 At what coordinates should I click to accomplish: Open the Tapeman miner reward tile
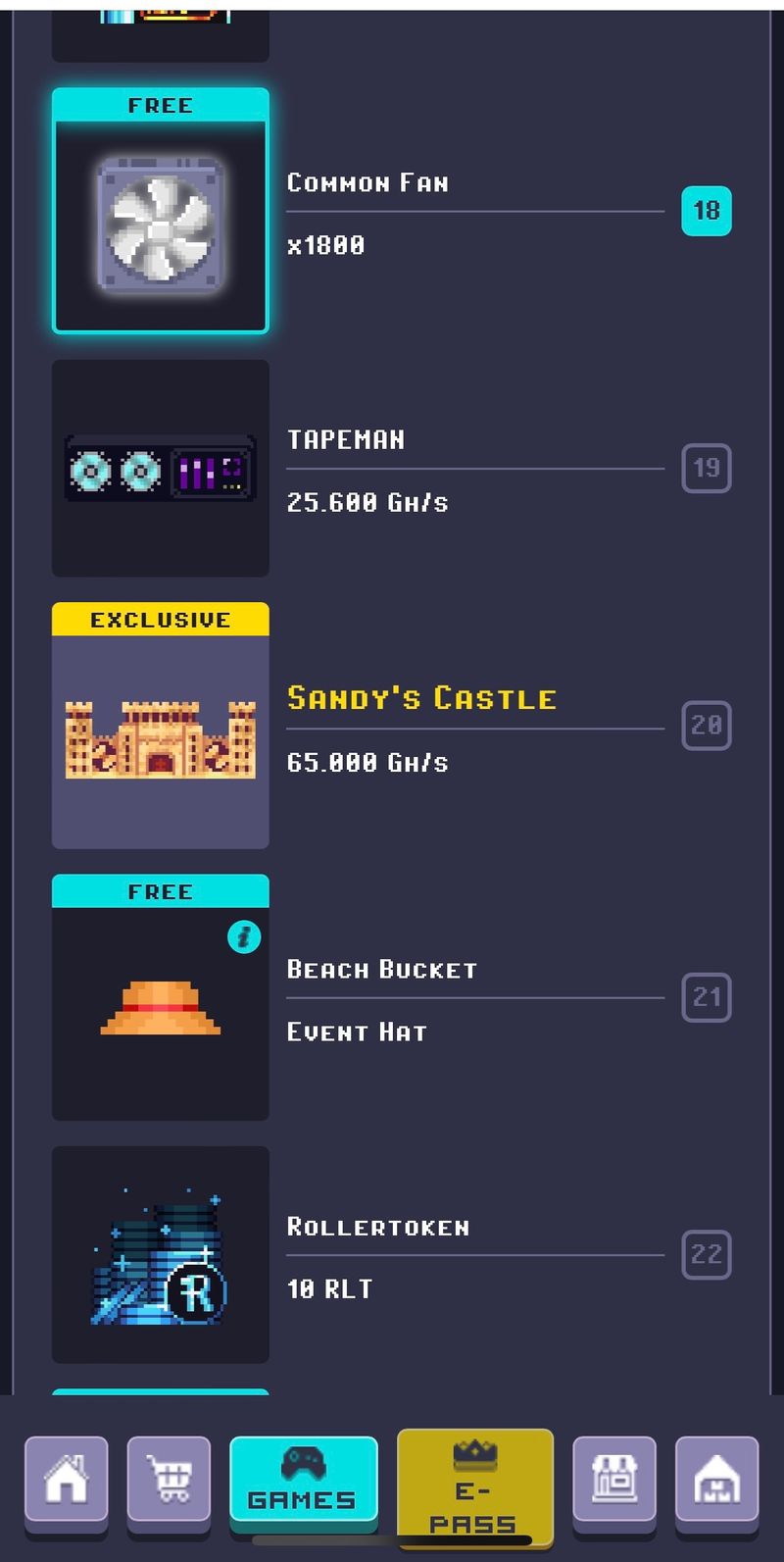(160, 469)
